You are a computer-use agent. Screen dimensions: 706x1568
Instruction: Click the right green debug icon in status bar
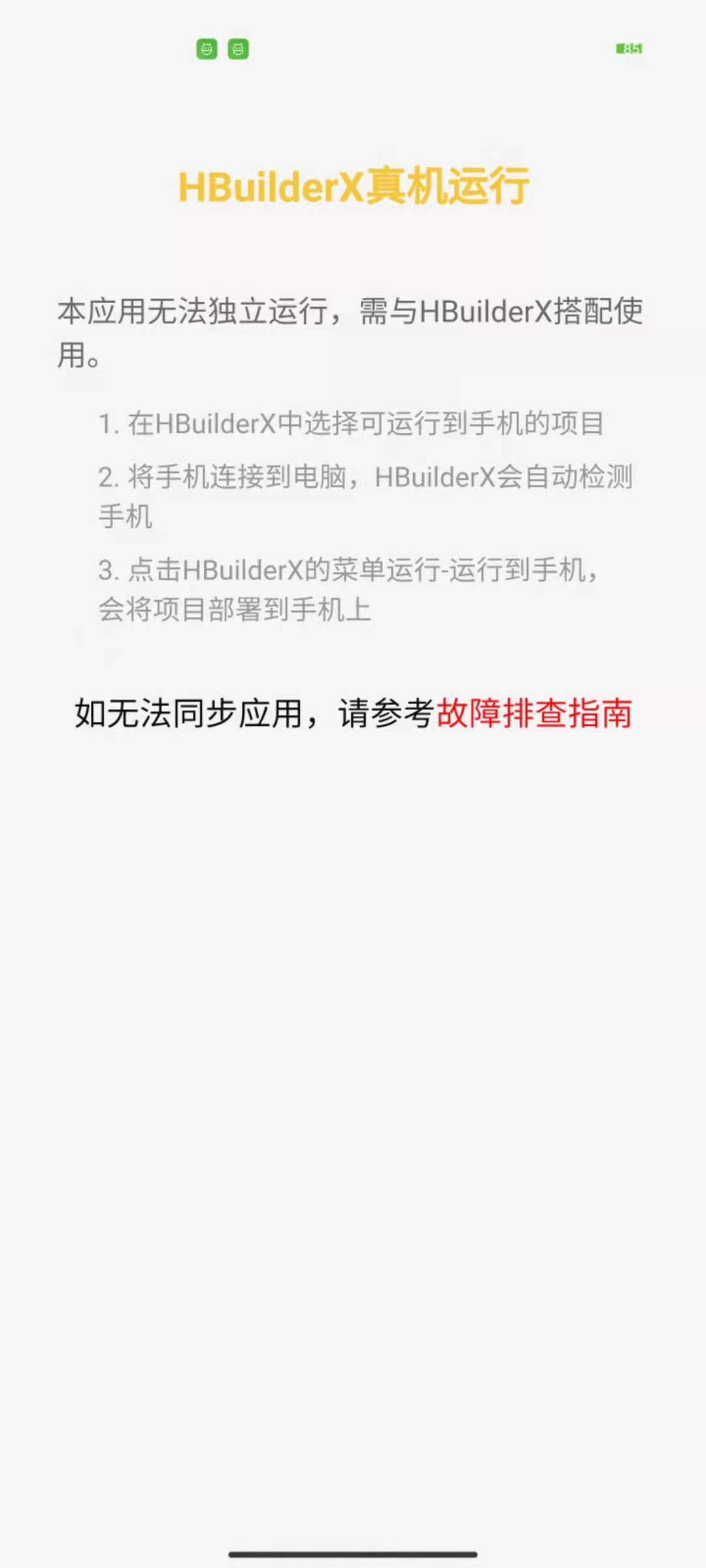point(239,49)
